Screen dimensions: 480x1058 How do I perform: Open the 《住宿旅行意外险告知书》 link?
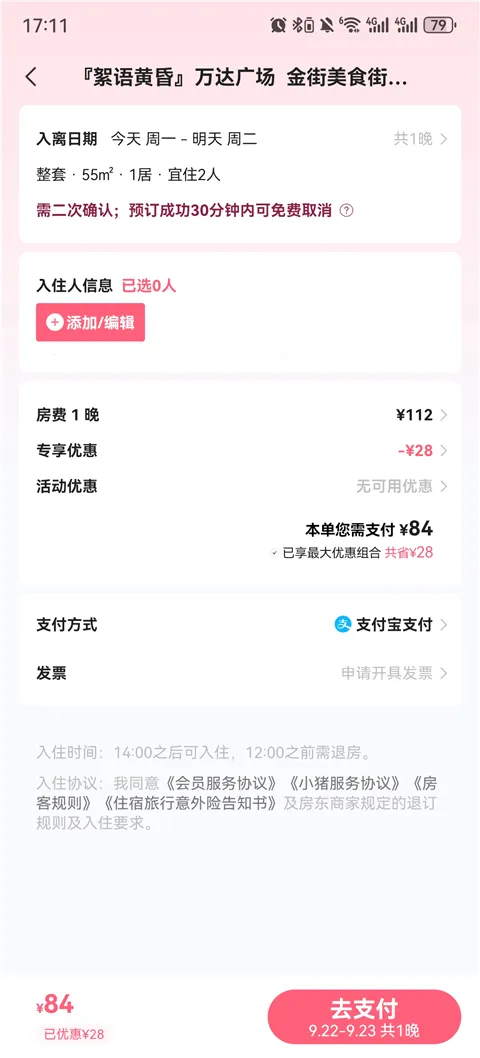coord(189,804)
